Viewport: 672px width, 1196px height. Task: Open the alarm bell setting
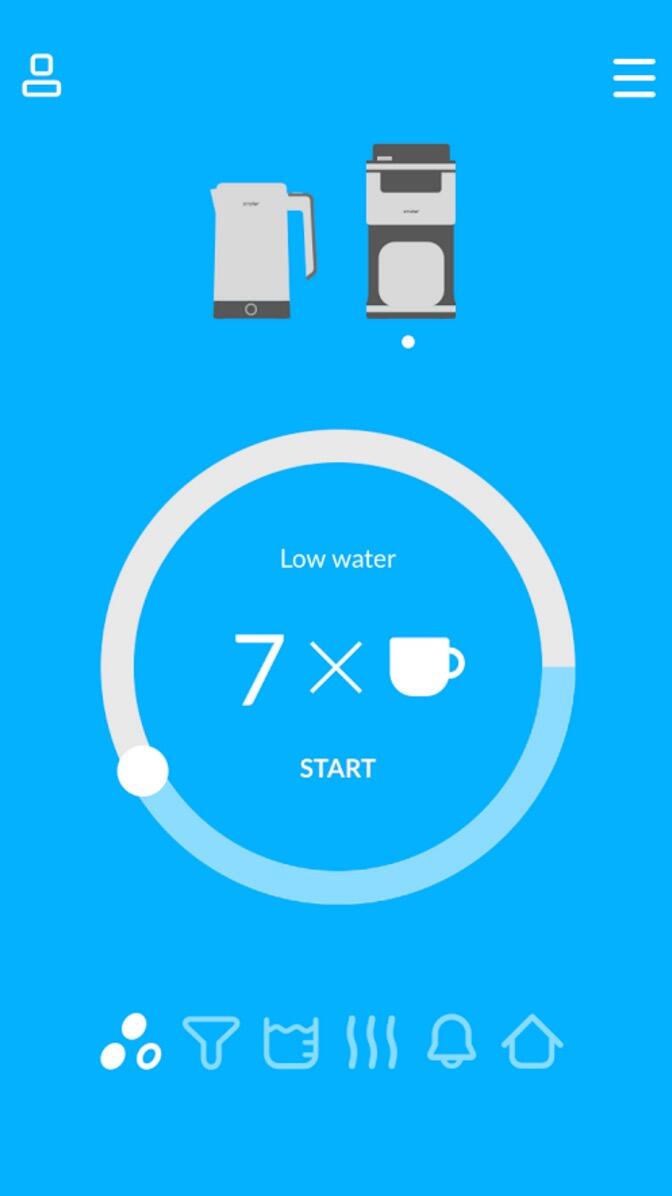(452, 1041)
